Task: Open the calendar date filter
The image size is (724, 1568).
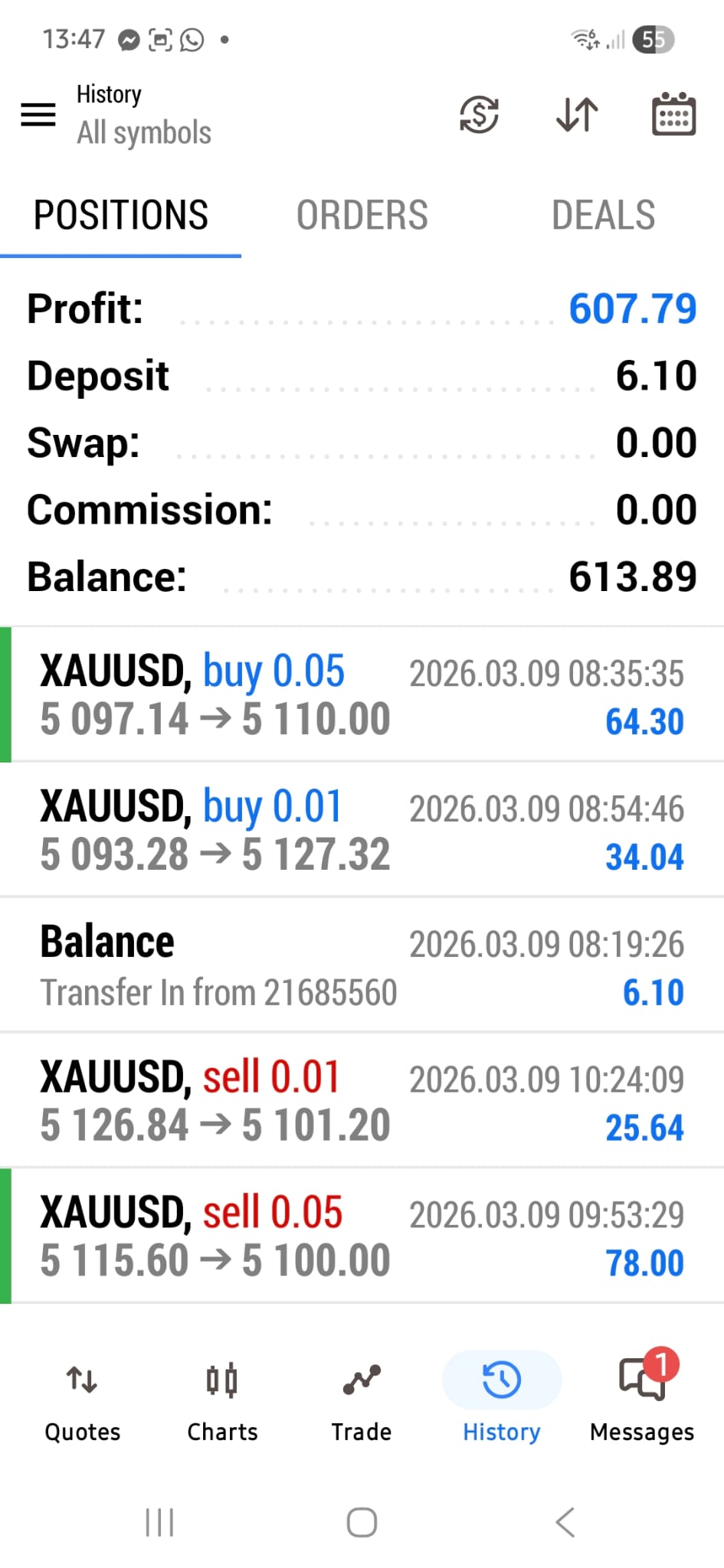Action: click(x=673, y=114)
